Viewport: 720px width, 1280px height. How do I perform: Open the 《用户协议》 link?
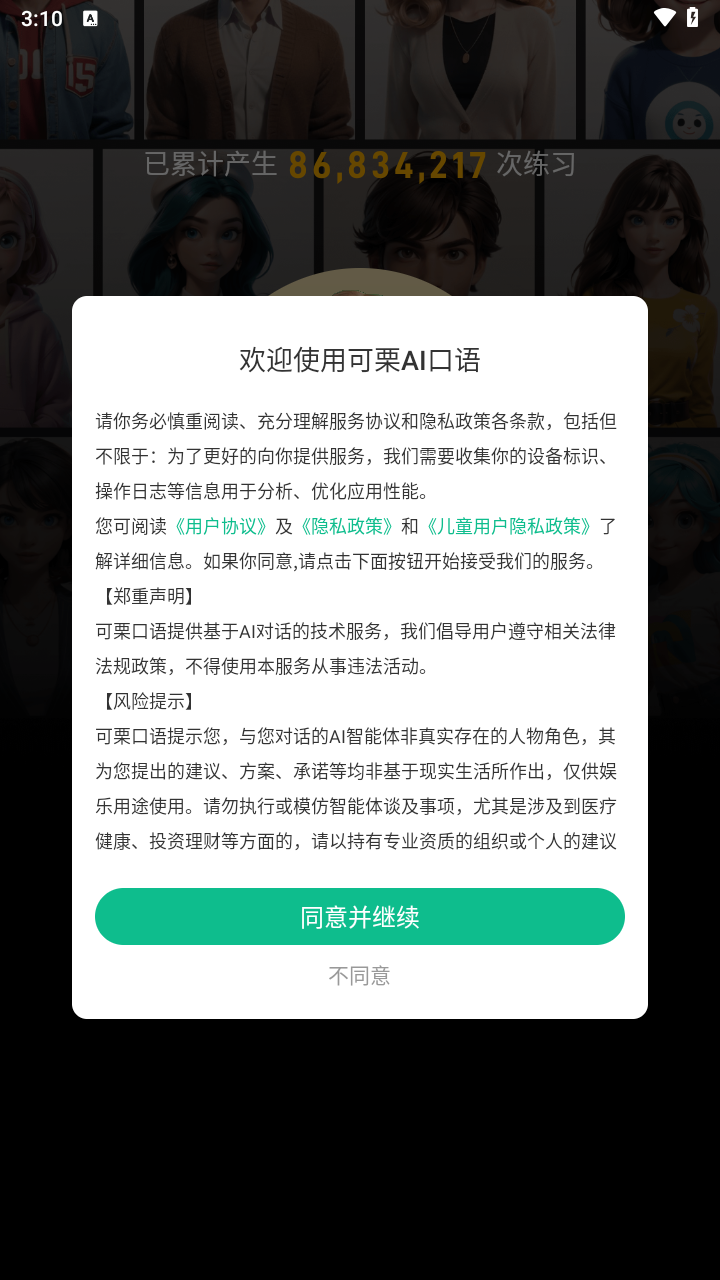click(220, 526)
